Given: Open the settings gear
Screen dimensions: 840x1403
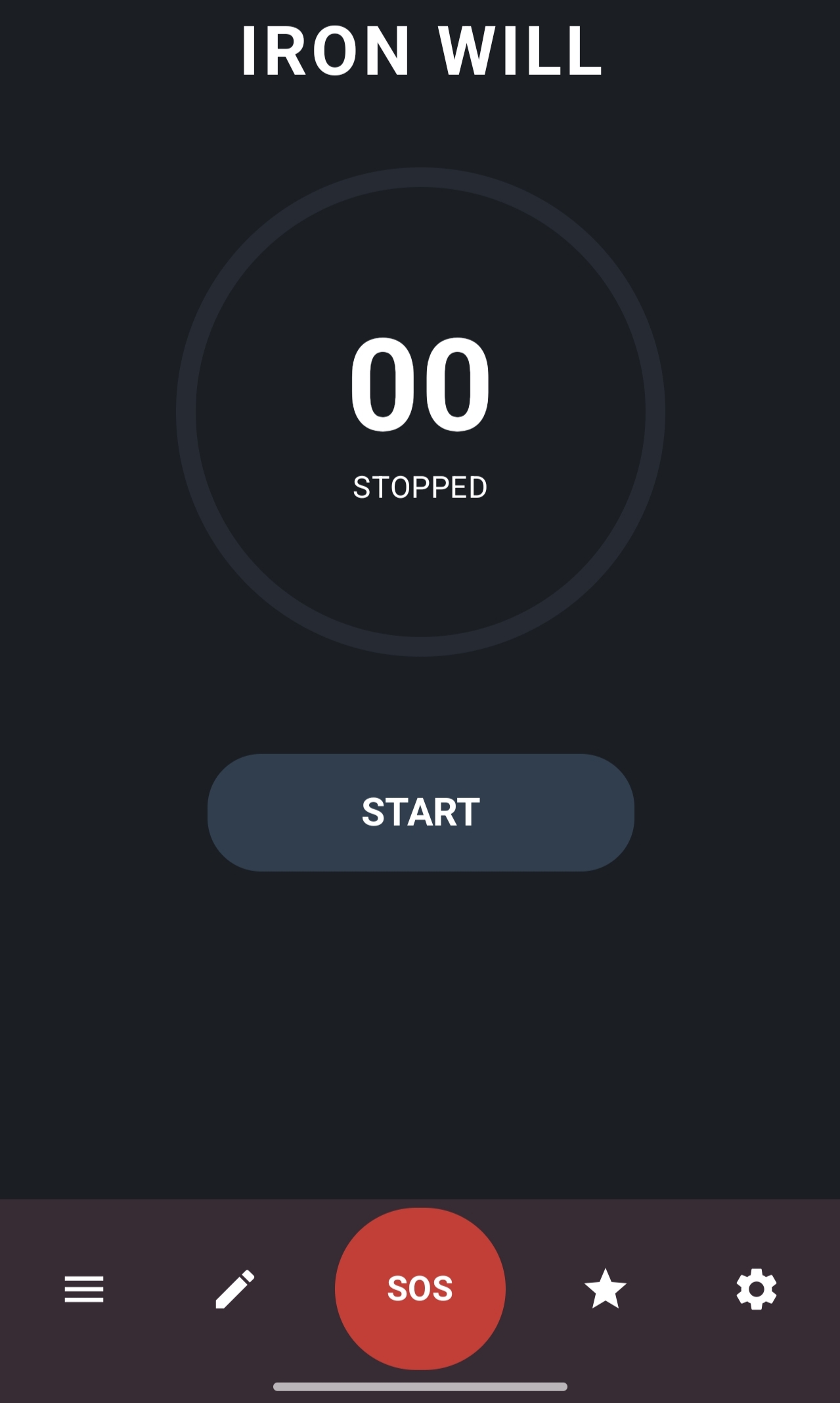Looking at the screenshot, I should coord(756,1289).
